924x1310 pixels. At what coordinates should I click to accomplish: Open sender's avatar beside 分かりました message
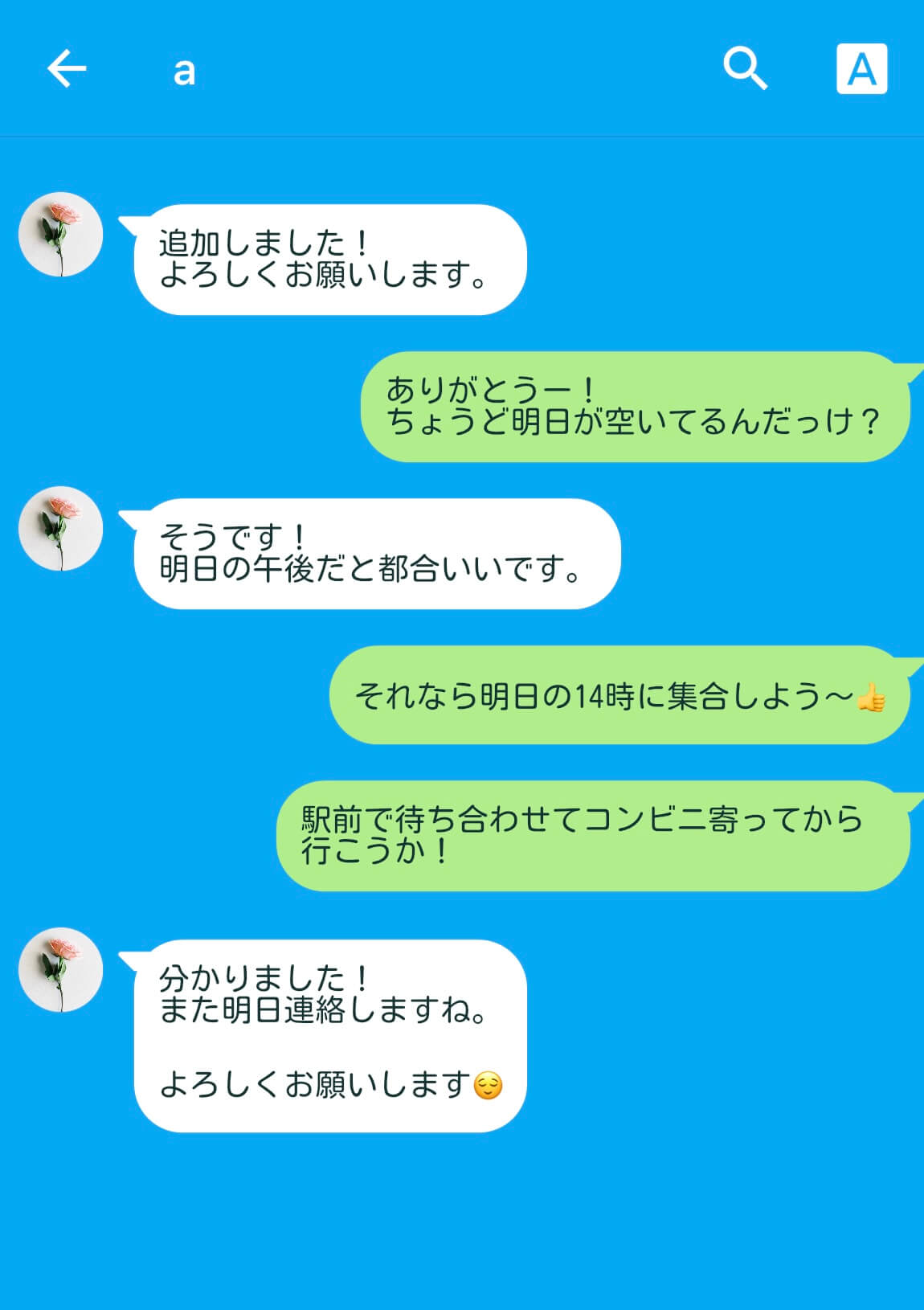(61, 970)
